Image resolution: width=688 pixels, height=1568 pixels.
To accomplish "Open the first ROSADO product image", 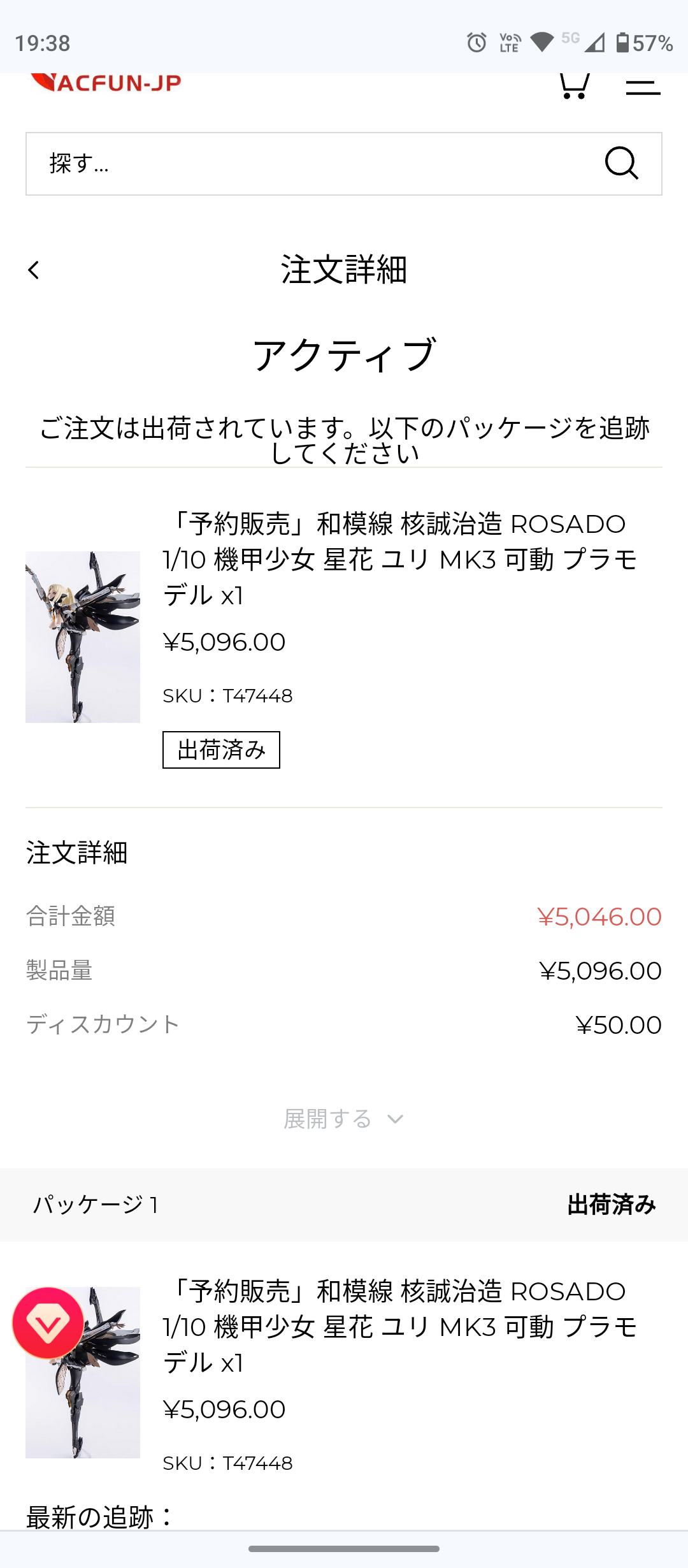I will pyautogui.click(x=83, y=636).
